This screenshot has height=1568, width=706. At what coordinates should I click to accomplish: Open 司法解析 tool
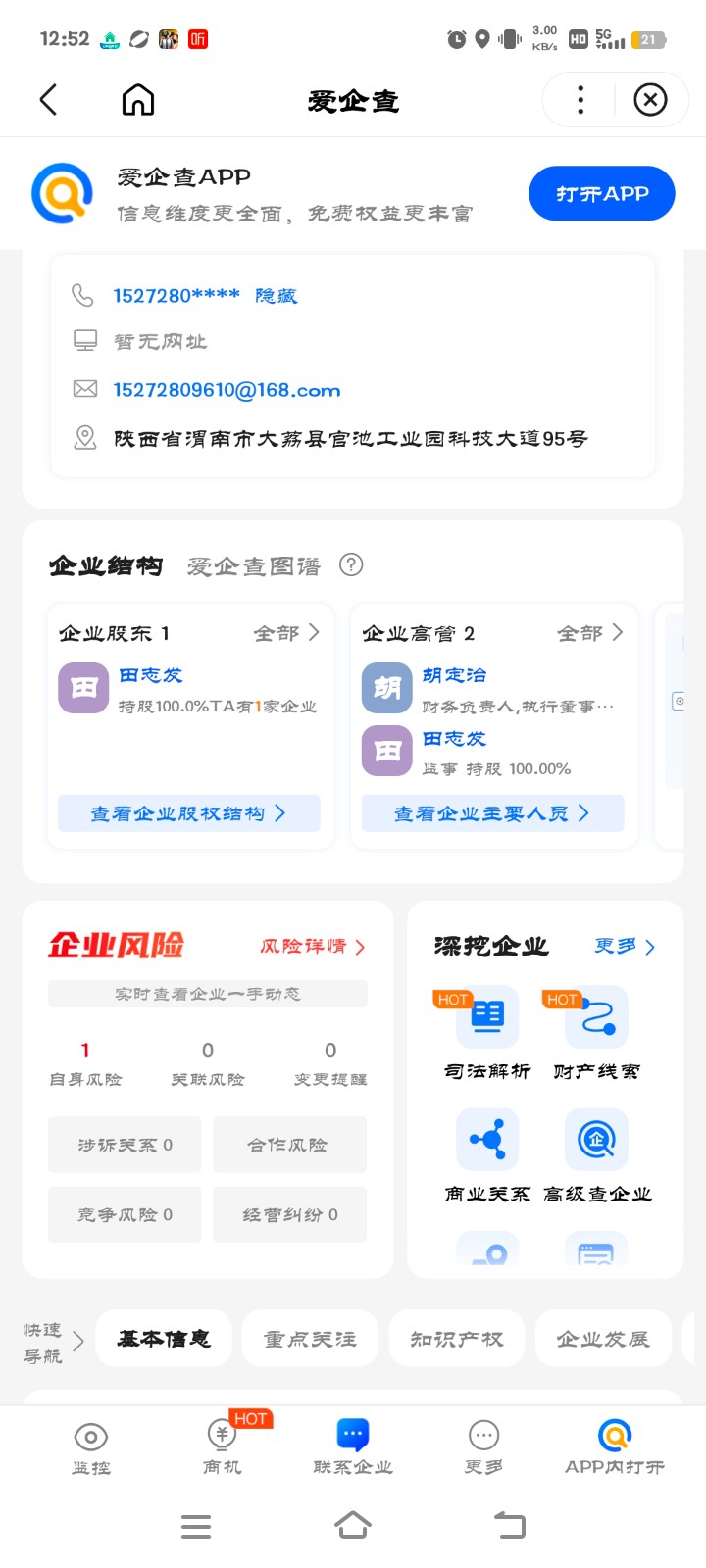point(487,1034)
